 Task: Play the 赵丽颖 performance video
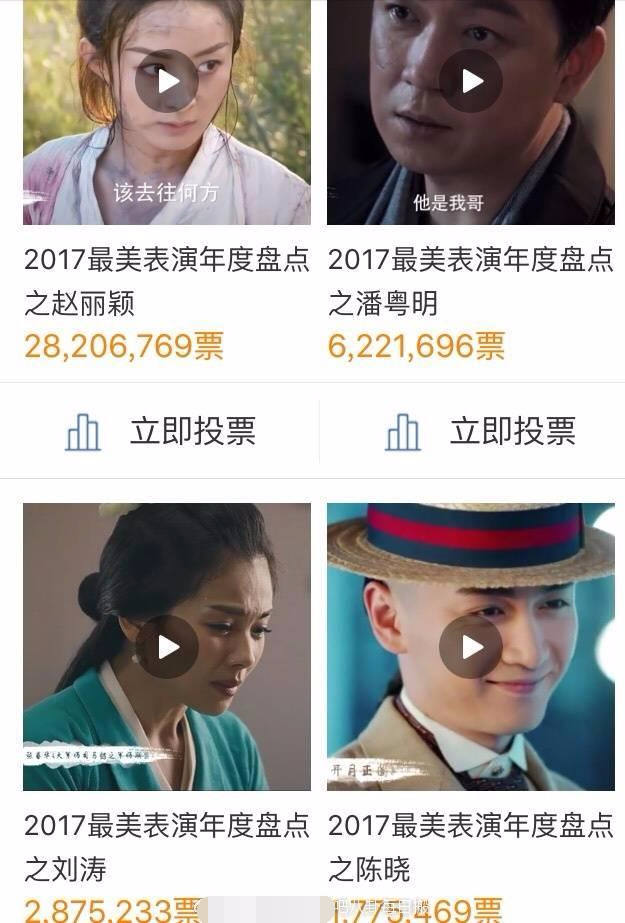click(x=167, y=81)
